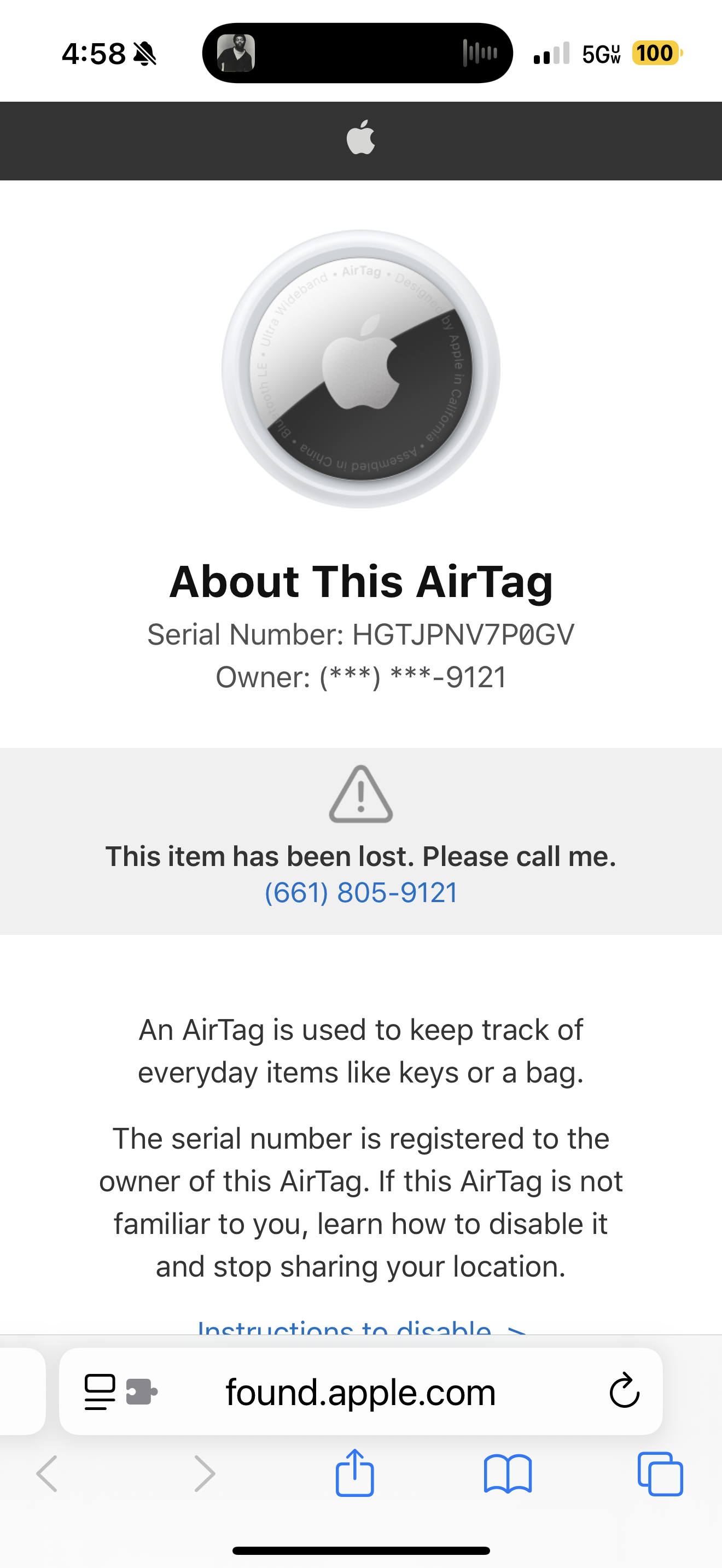Call the owner's phone number (661) 805-9121

click(x=360, y=893)
